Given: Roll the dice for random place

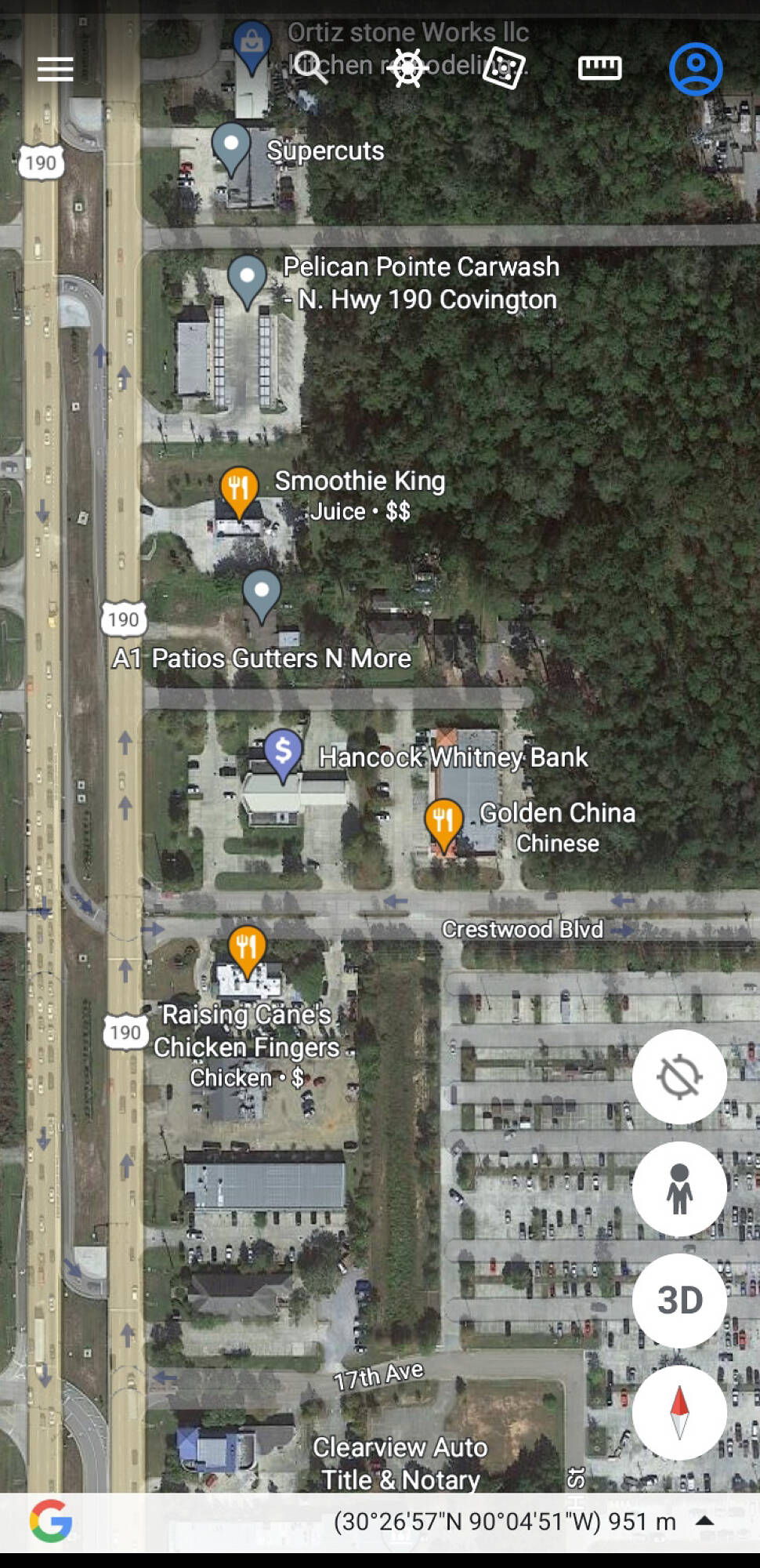Looking at the screenshot, I should [503, 68].
